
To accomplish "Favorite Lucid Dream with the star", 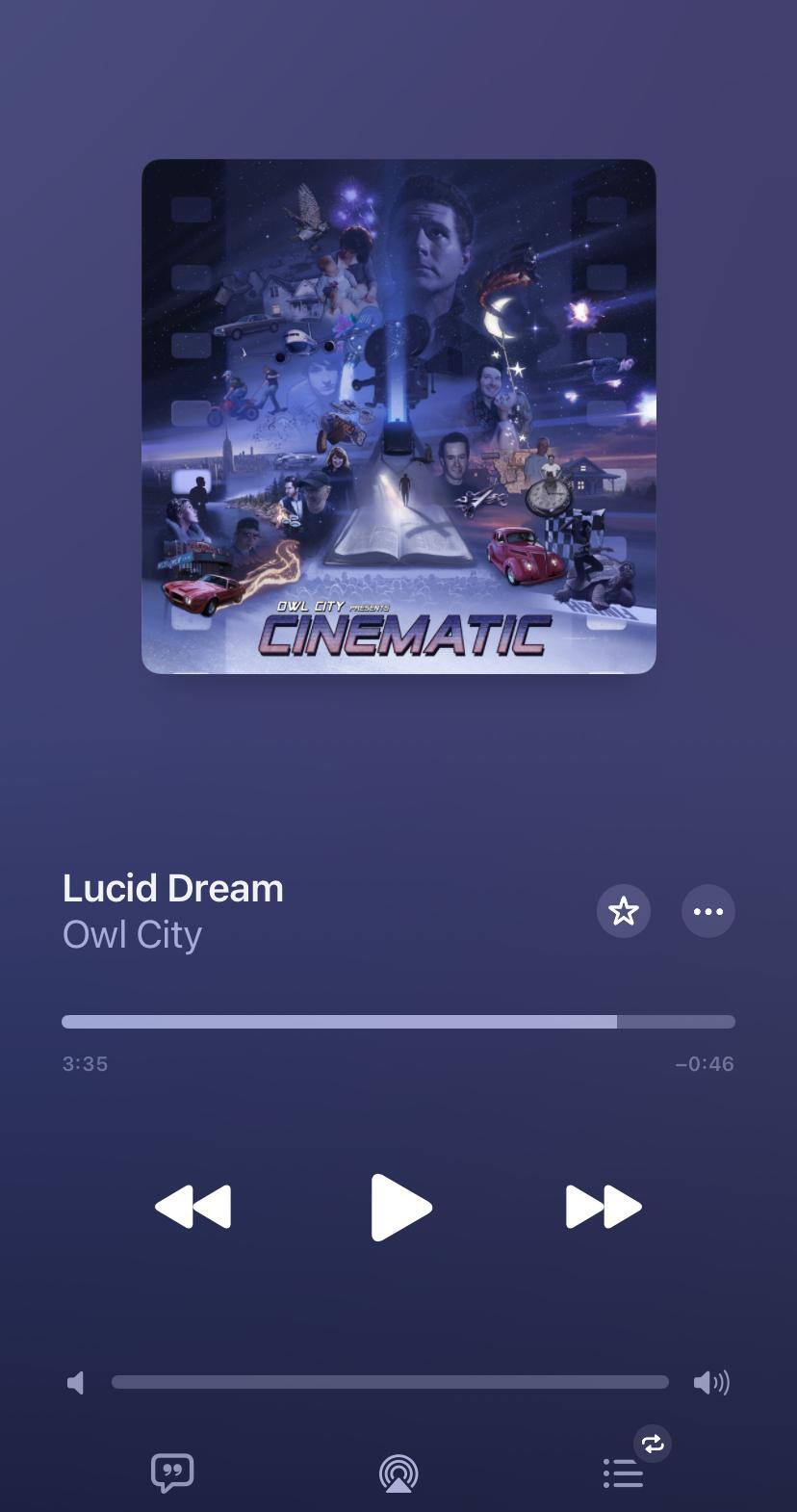I will tap(624, 911).
